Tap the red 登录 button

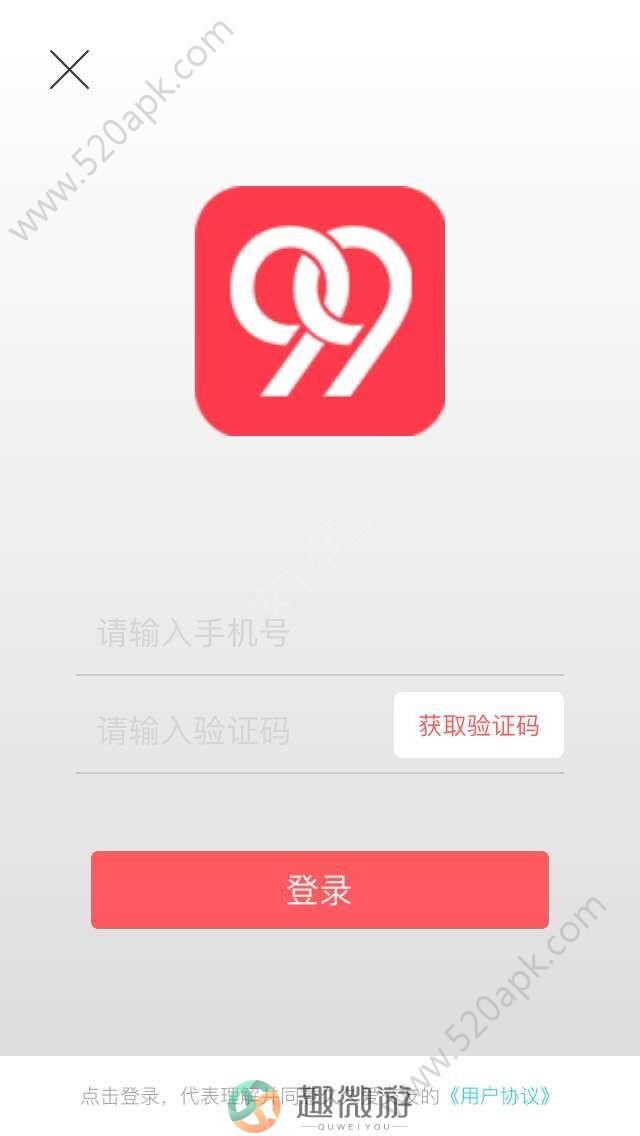[x=319, y=890]
